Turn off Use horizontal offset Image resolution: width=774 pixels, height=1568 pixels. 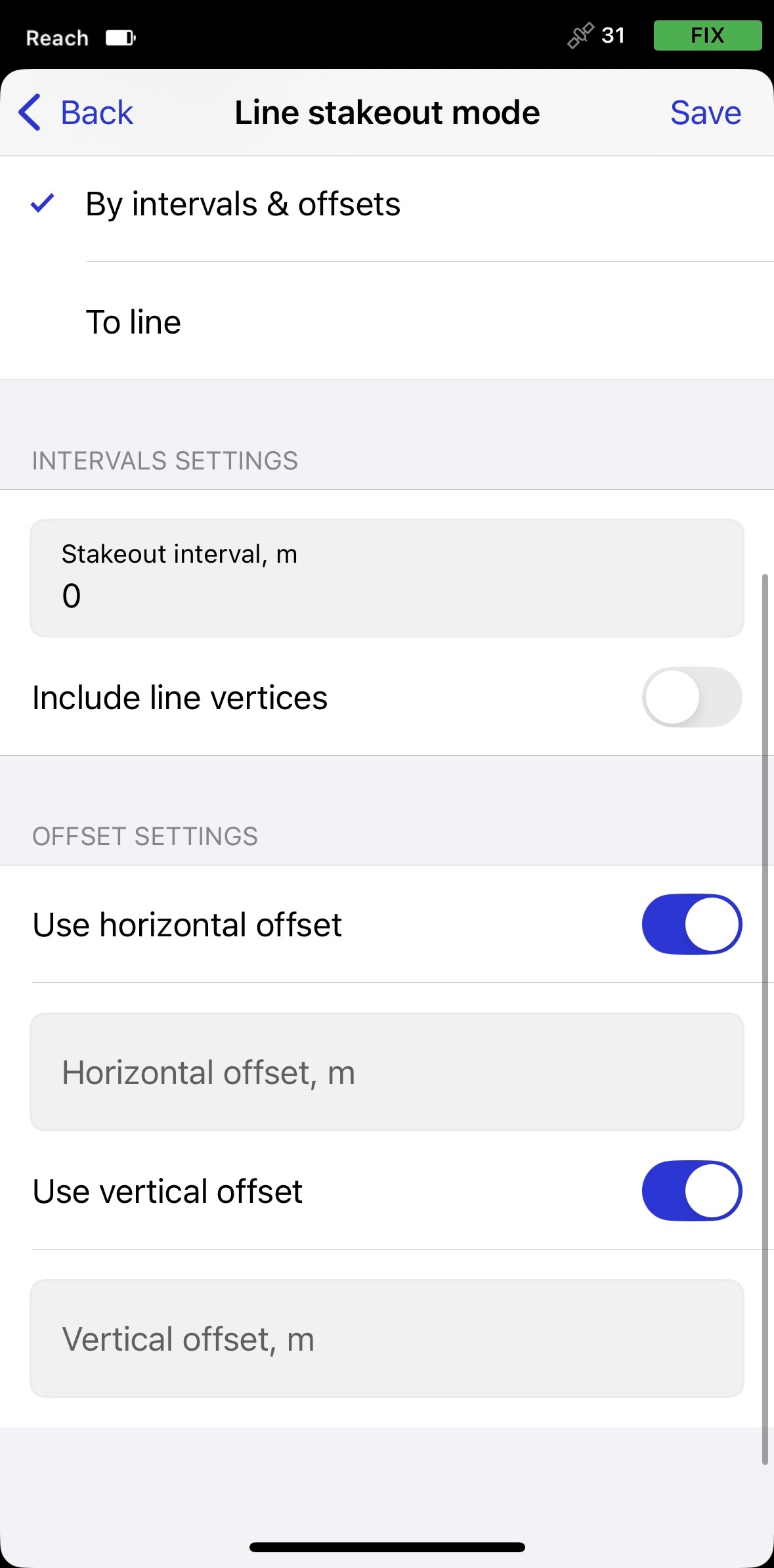click(x=692, y=924)
